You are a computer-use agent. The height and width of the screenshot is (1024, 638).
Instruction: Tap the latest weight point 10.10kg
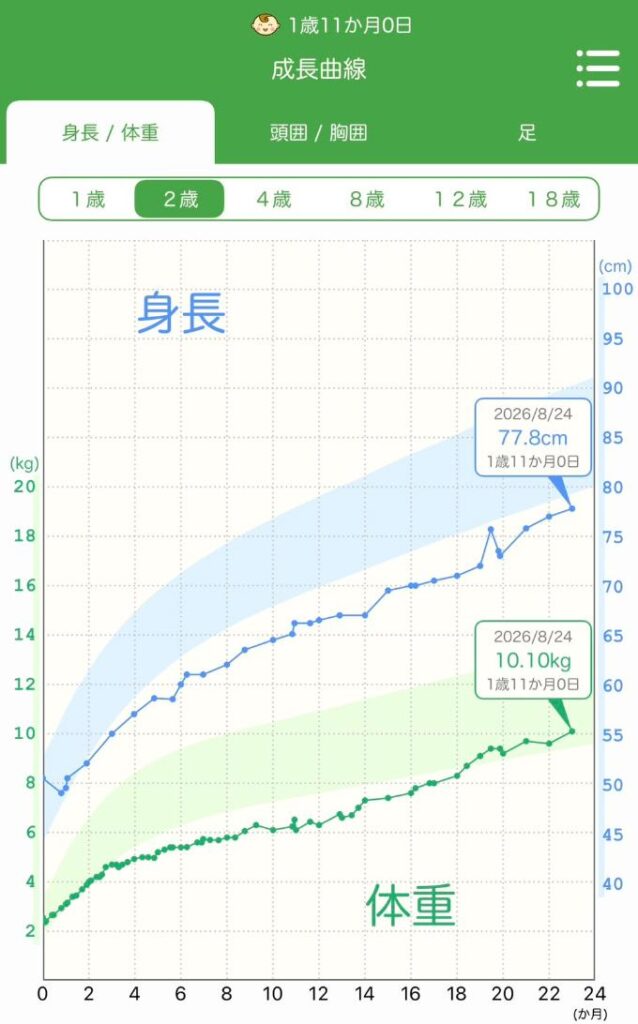click(x=572, y=731)
